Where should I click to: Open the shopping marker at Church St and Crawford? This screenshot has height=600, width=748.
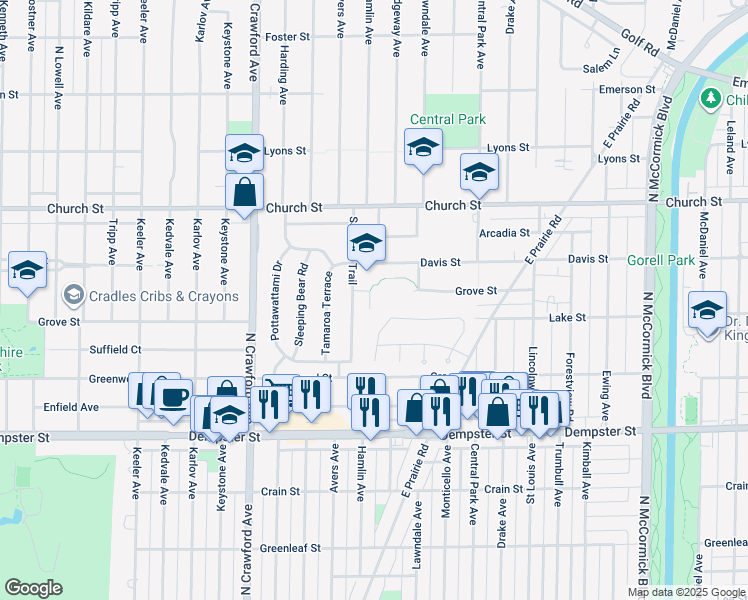tap(244, 190)
